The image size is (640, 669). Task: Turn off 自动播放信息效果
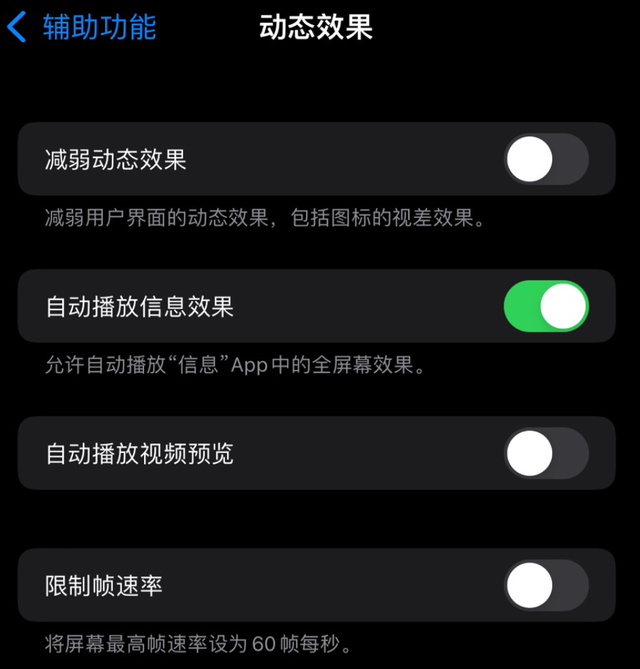coord(545,306)
